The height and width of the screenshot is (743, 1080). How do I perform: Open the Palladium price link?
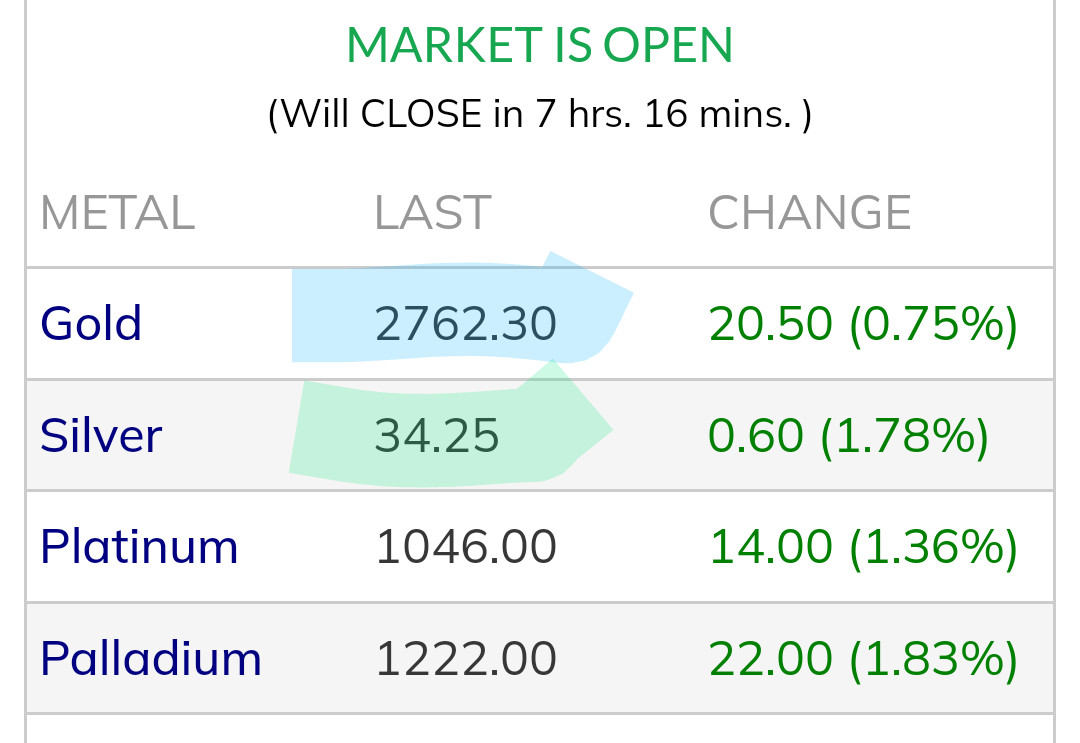(151, 659)
